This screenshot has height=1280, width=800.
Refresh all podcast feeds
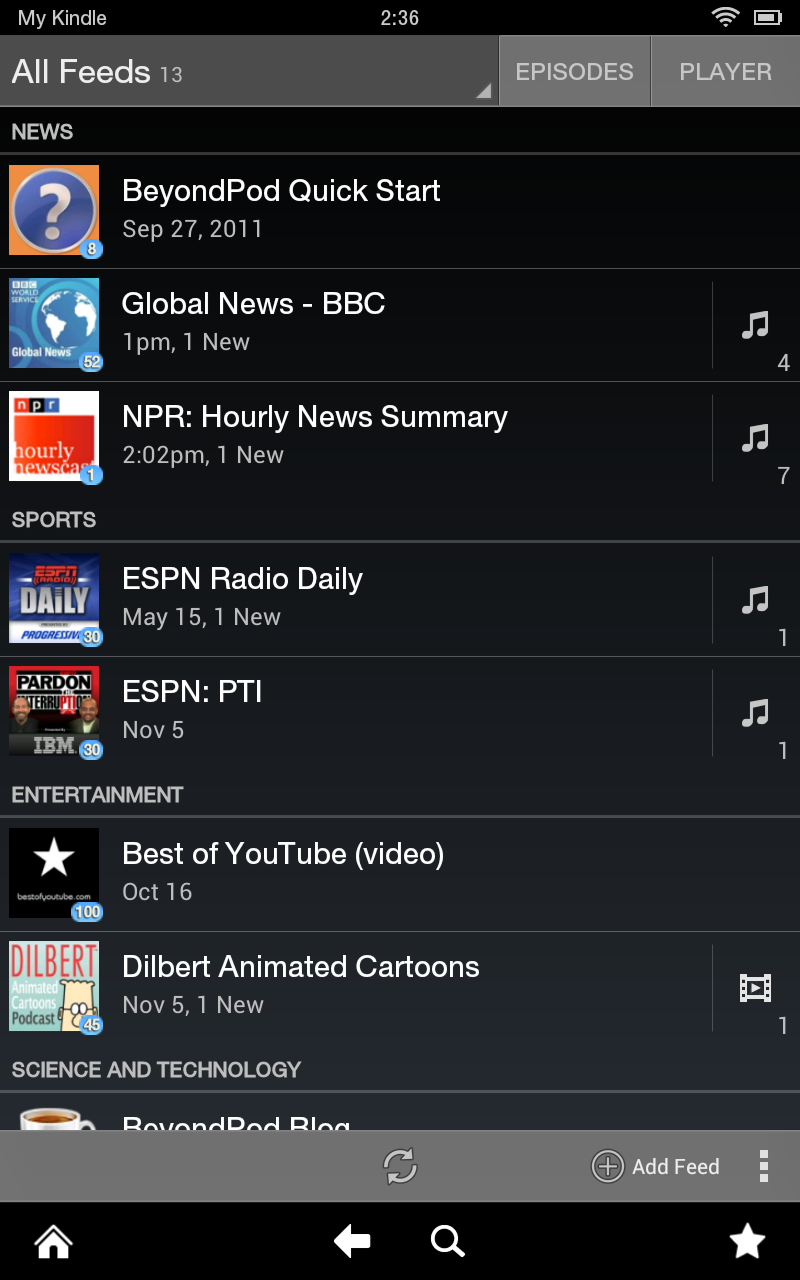(400, 1166)
